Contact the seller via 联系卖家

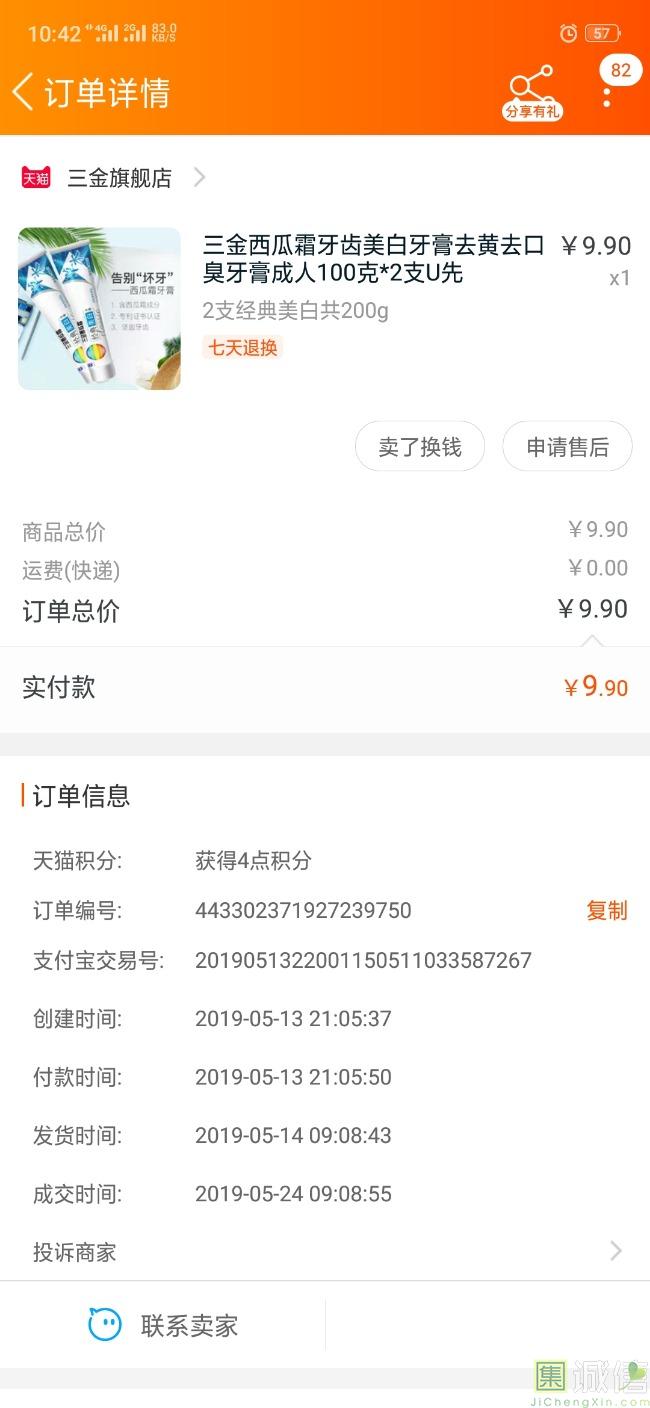pyautogui.click(x=163, y=1326)
